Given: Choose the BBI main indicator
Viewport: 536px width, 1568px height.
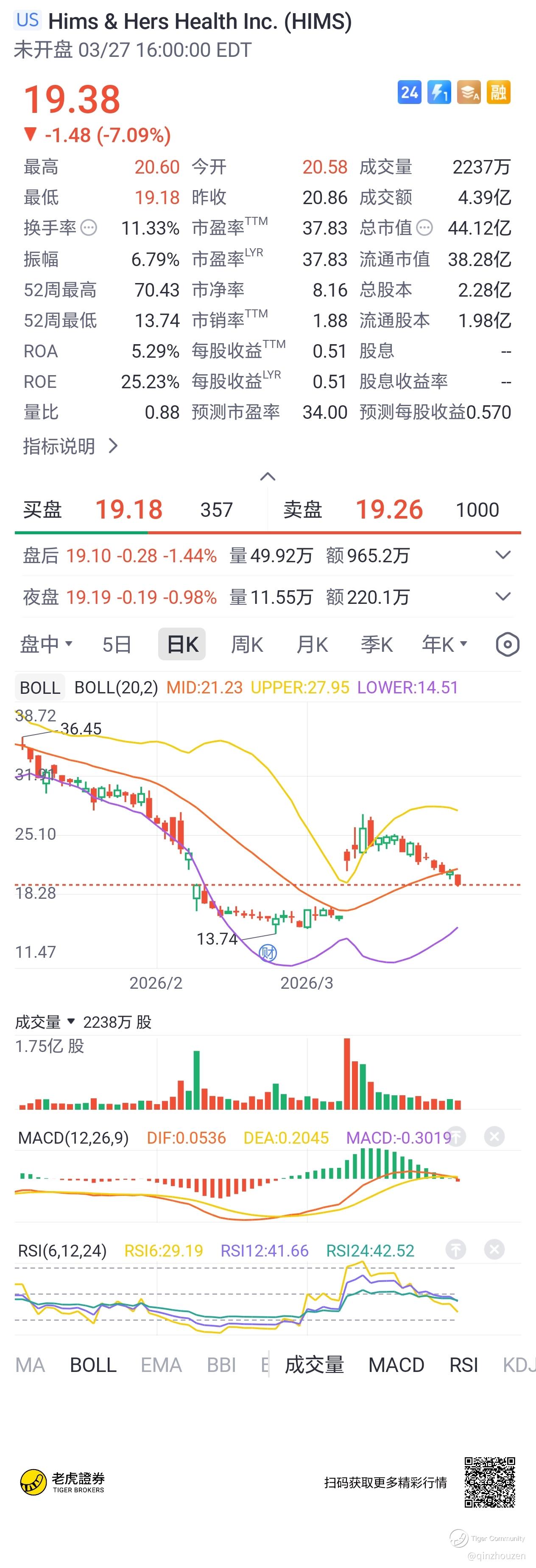Looking at the screenshot, I should pos(221,1365).
